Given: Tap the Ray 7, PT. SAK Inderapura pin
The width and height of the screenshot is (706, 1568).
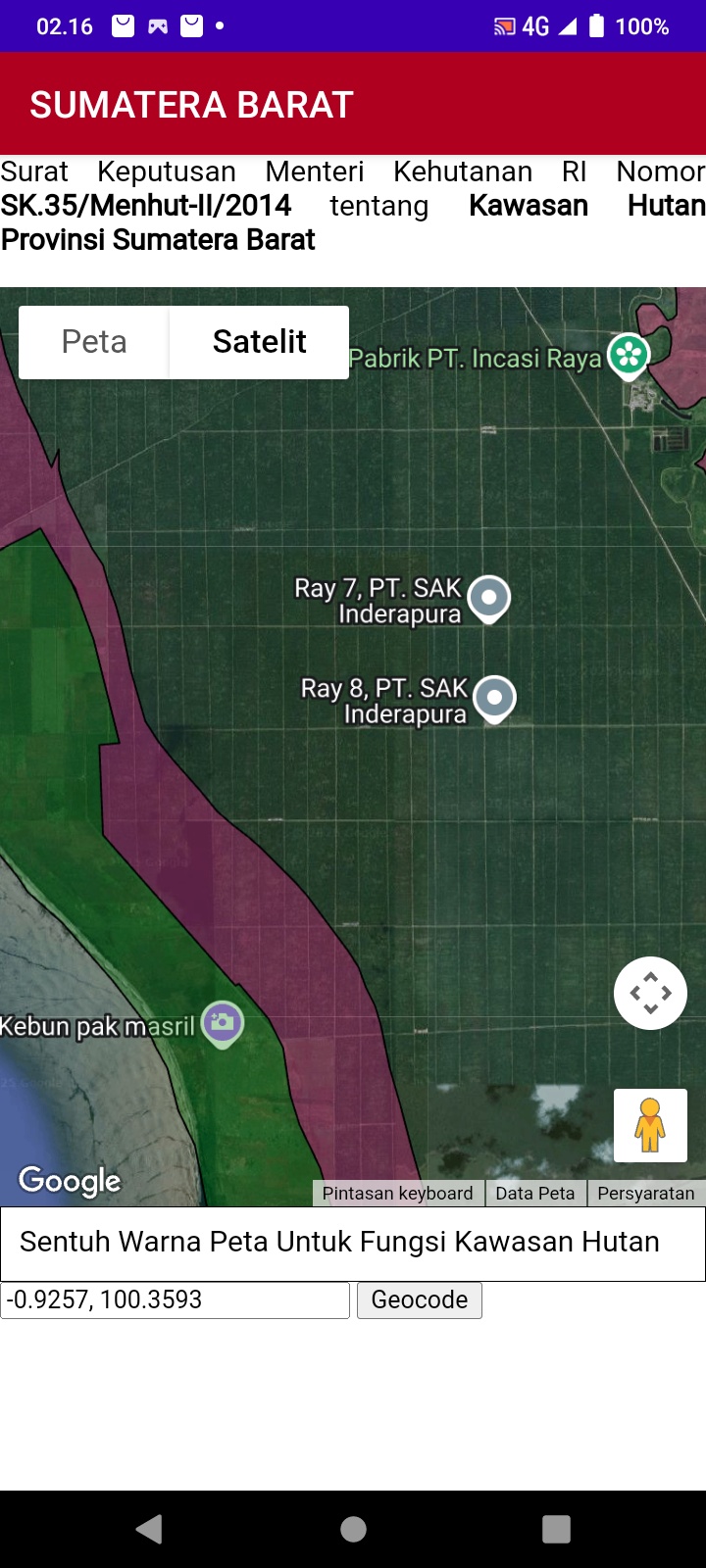Looking at the screenshot, I should click(488, 598).
